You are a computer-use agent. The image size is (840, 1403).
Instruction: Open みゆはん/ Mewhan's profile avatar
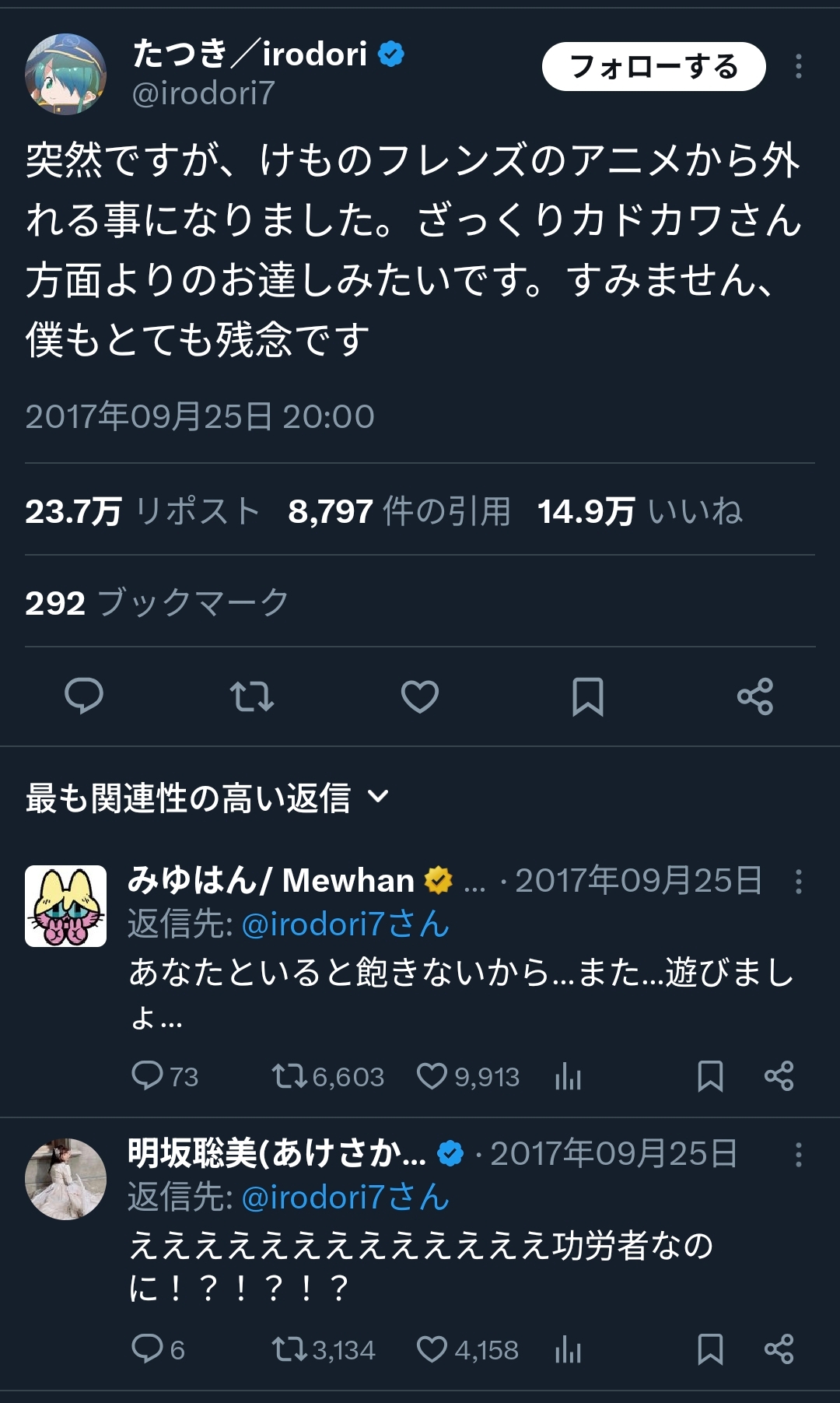pos(66,906)
